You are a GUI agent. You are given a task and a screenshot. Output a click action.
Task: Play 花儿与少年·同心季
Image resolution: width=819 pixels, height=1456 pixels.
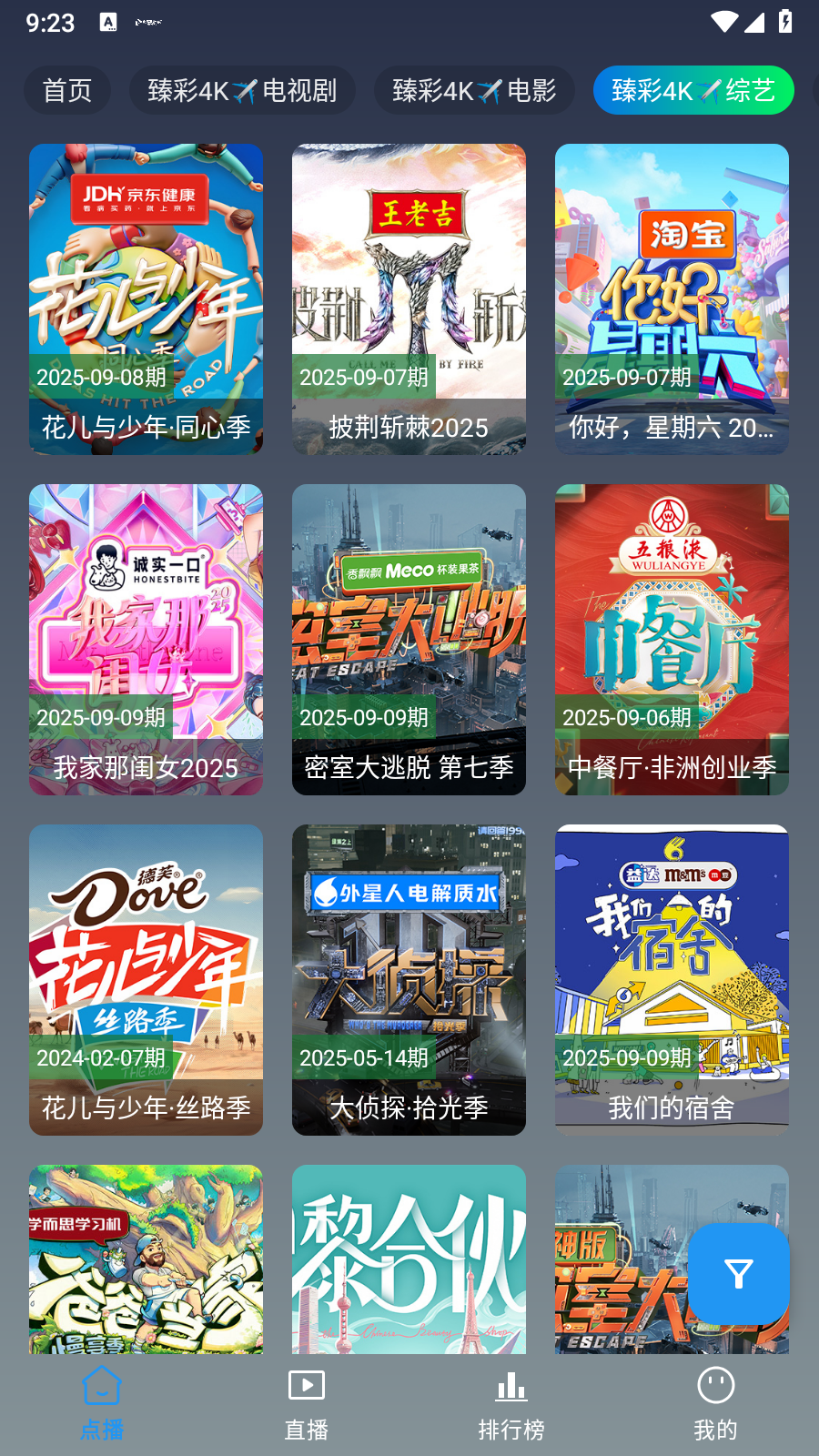(x=146, y=298)
